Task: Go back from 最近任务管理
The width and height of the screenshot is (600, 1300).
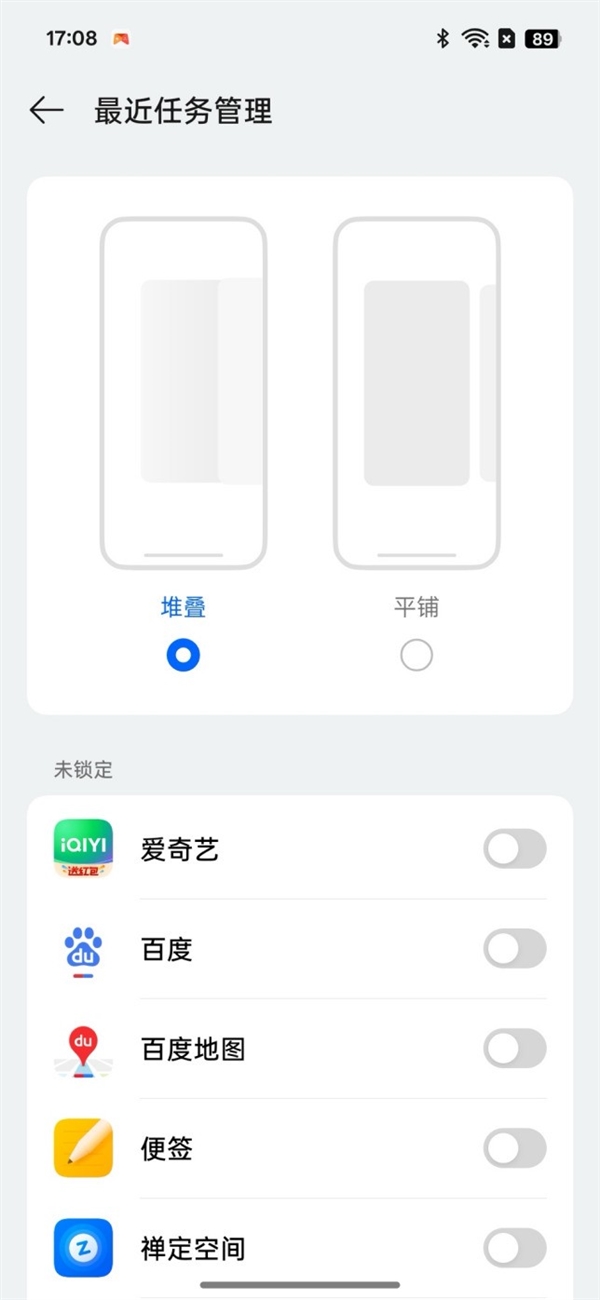Action: (x=47, y=111)
